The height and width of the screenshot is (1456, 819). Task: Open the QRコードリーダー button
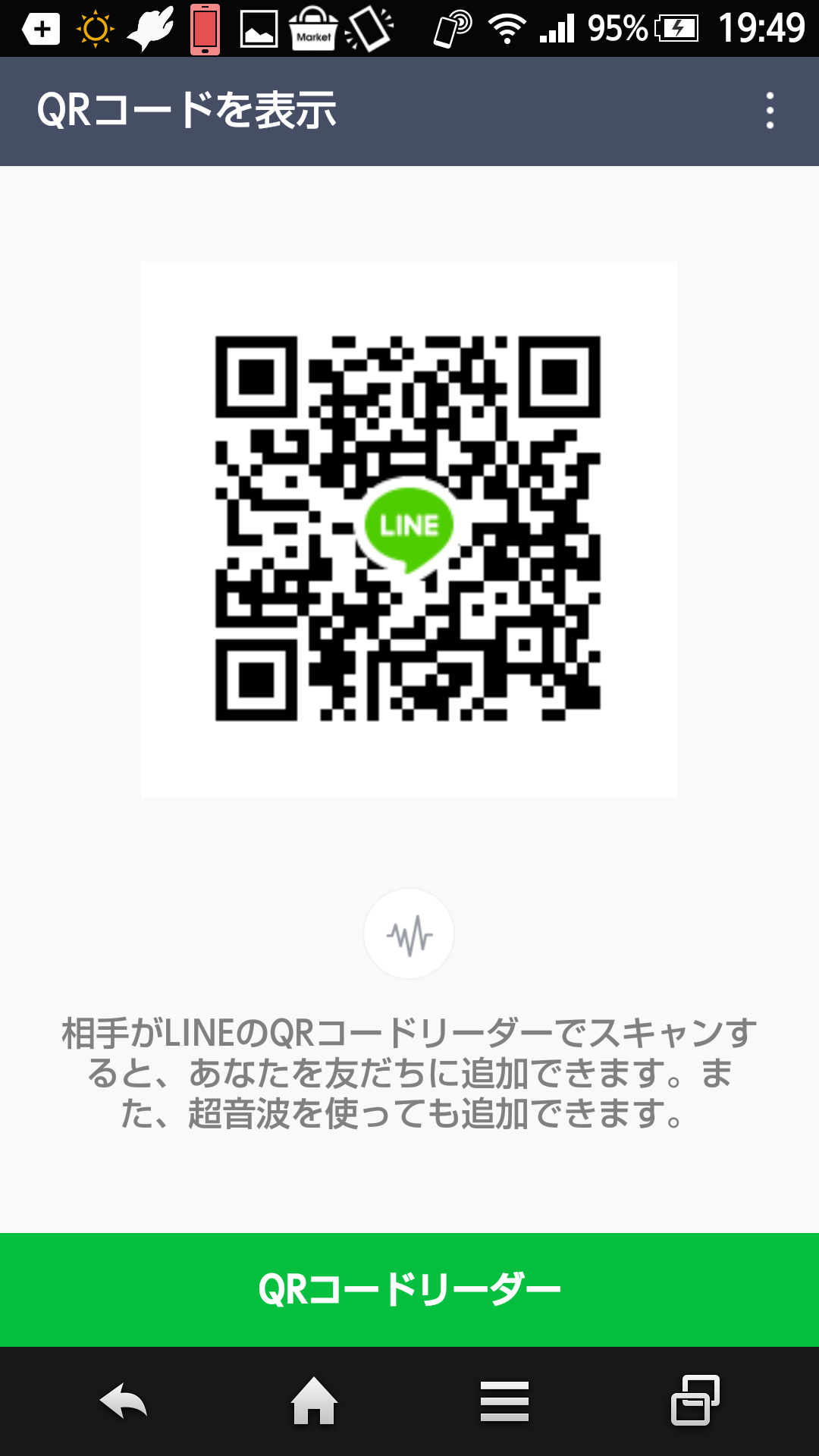(x=409, y=1289)
